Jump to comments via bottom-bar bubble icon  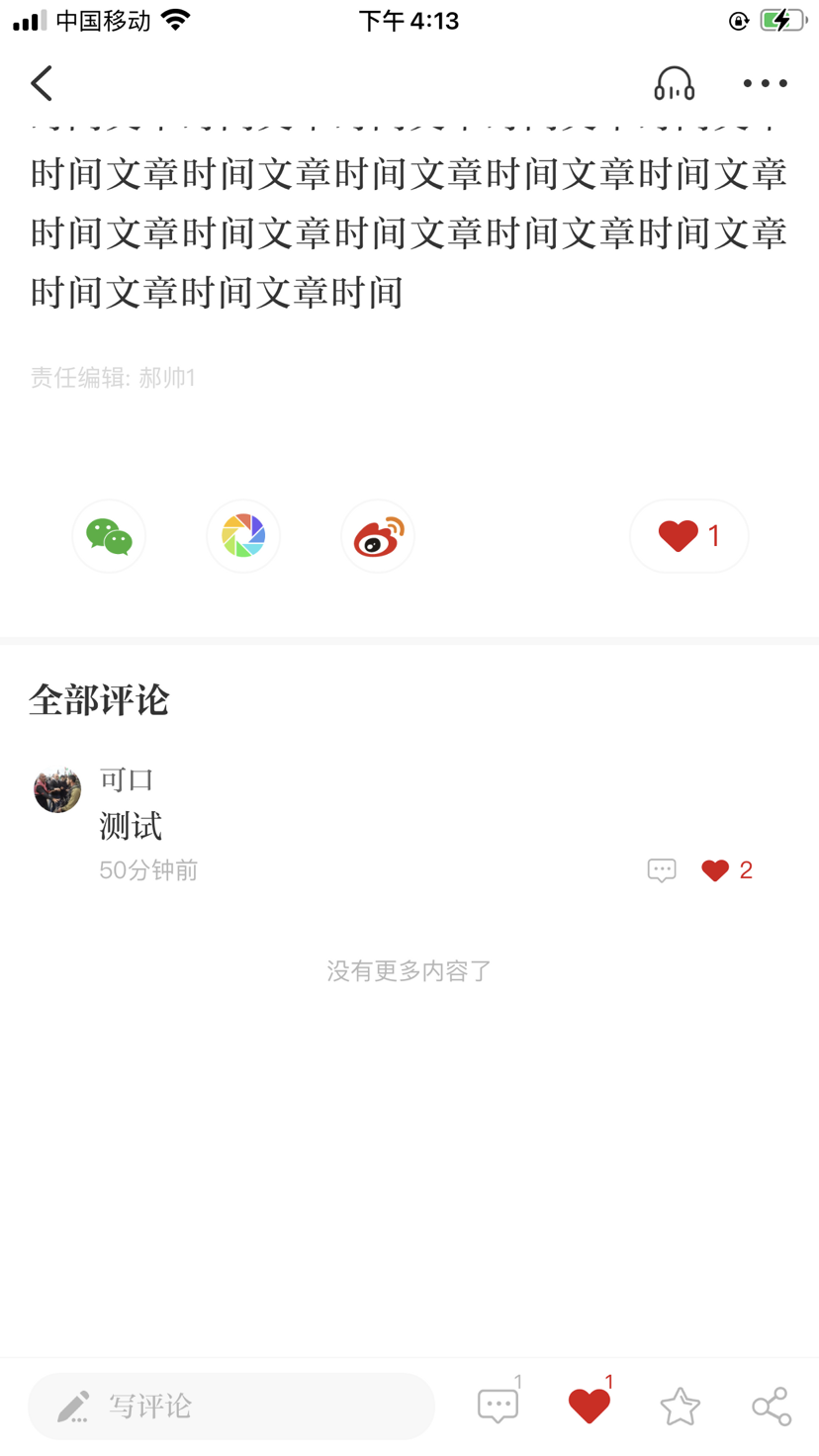click(x=498, y=1406)
